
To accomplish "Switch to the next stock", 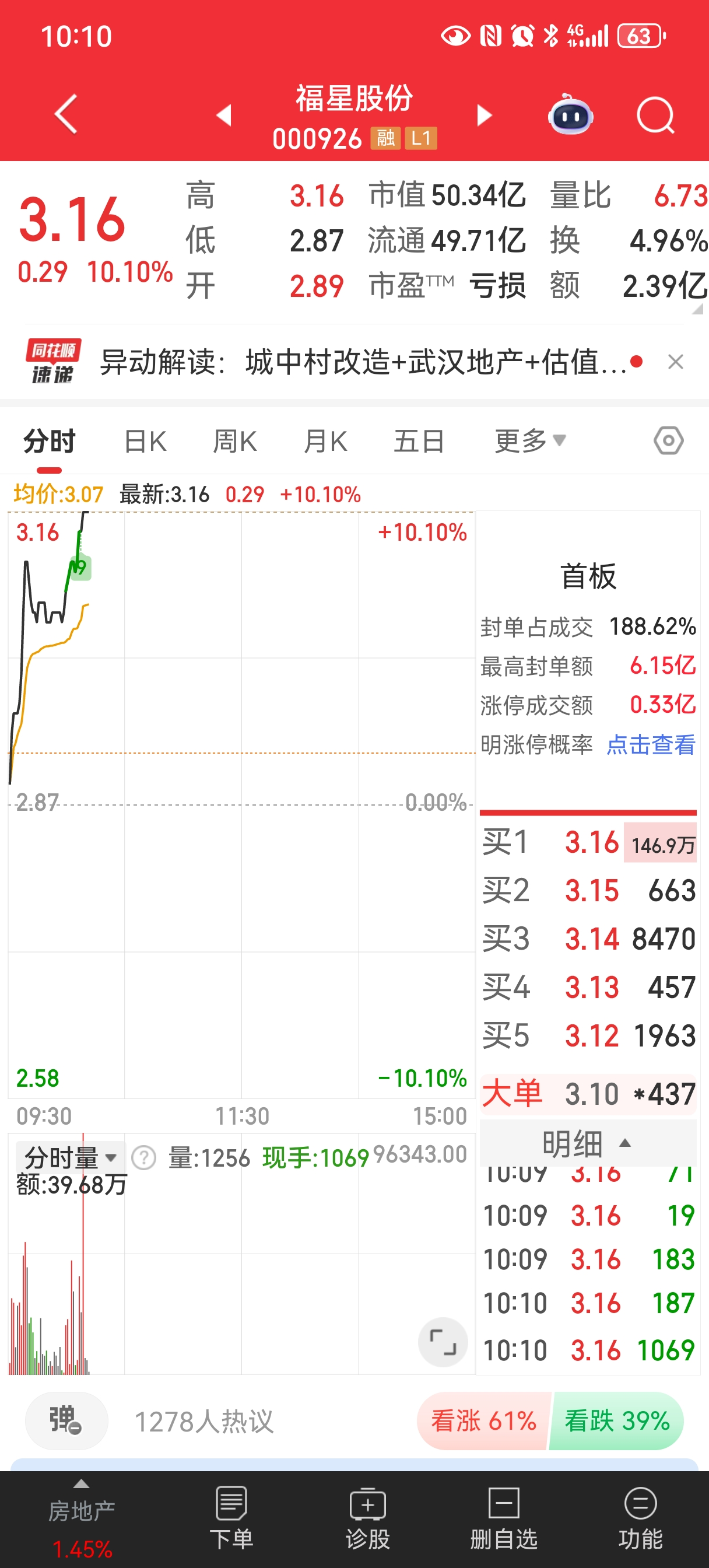I will click(485, 114).
